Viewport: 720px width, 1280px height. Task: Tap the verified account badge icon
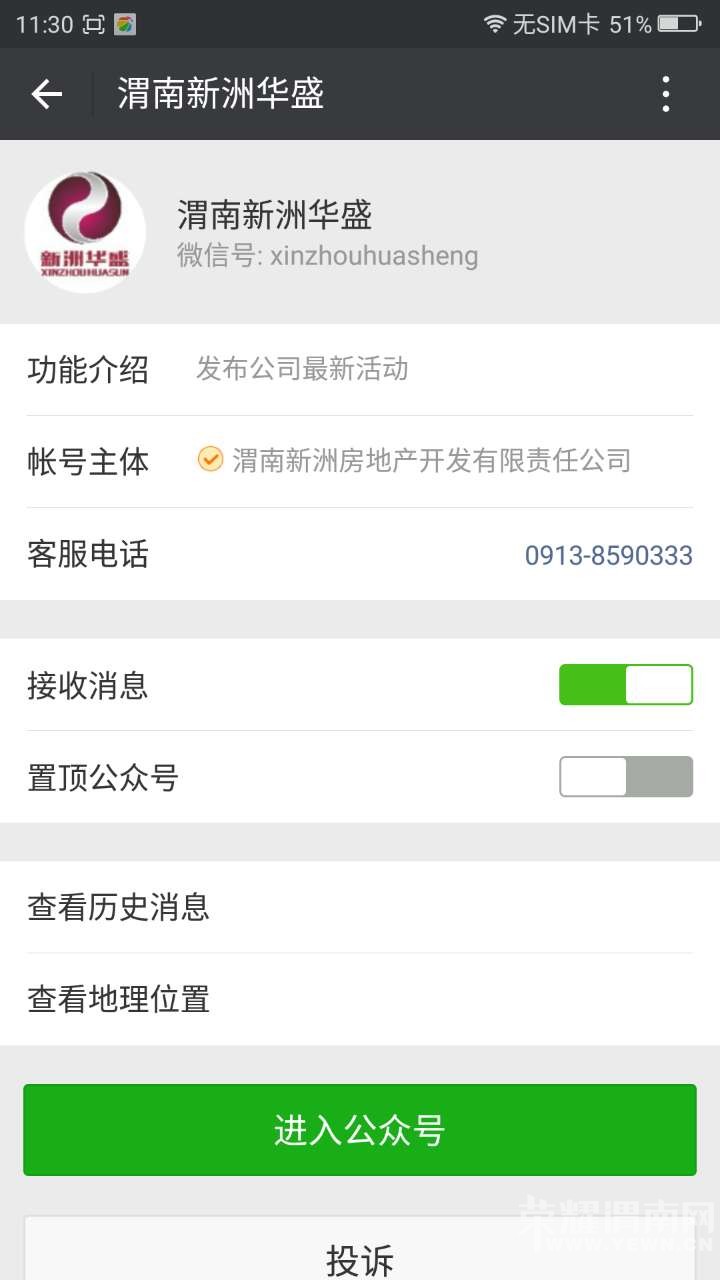pos(209,460)
